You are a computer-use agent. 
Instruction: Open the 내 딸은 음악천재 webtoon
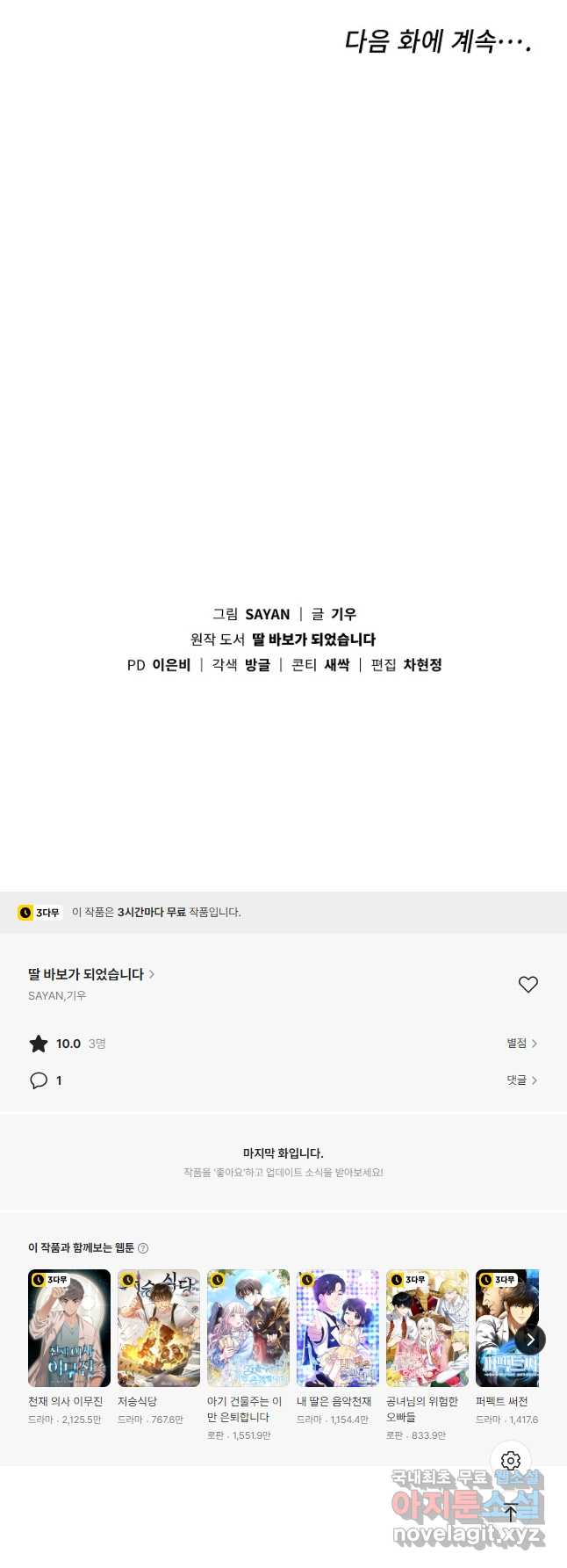(x=338, y=1328)
